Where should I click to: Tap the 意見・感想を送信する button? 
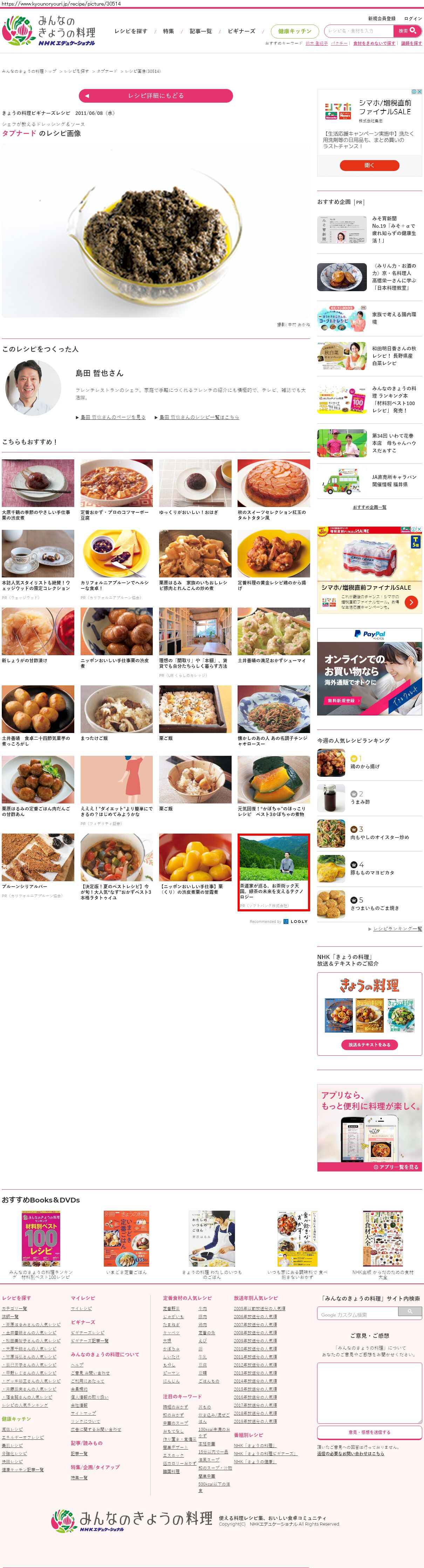coord(369,1432)
